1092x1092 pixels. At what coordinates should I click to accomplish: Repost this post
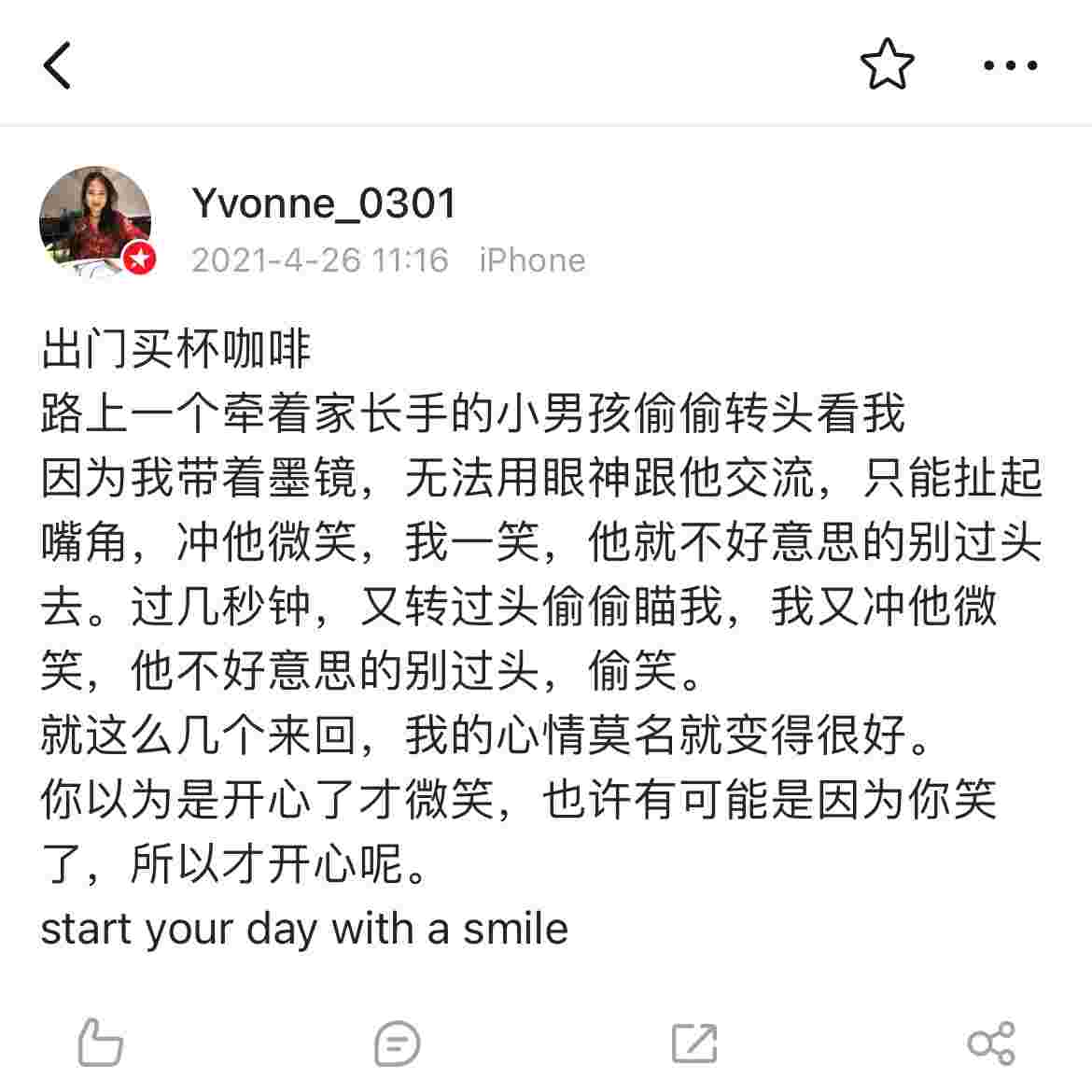(694, 1043)
